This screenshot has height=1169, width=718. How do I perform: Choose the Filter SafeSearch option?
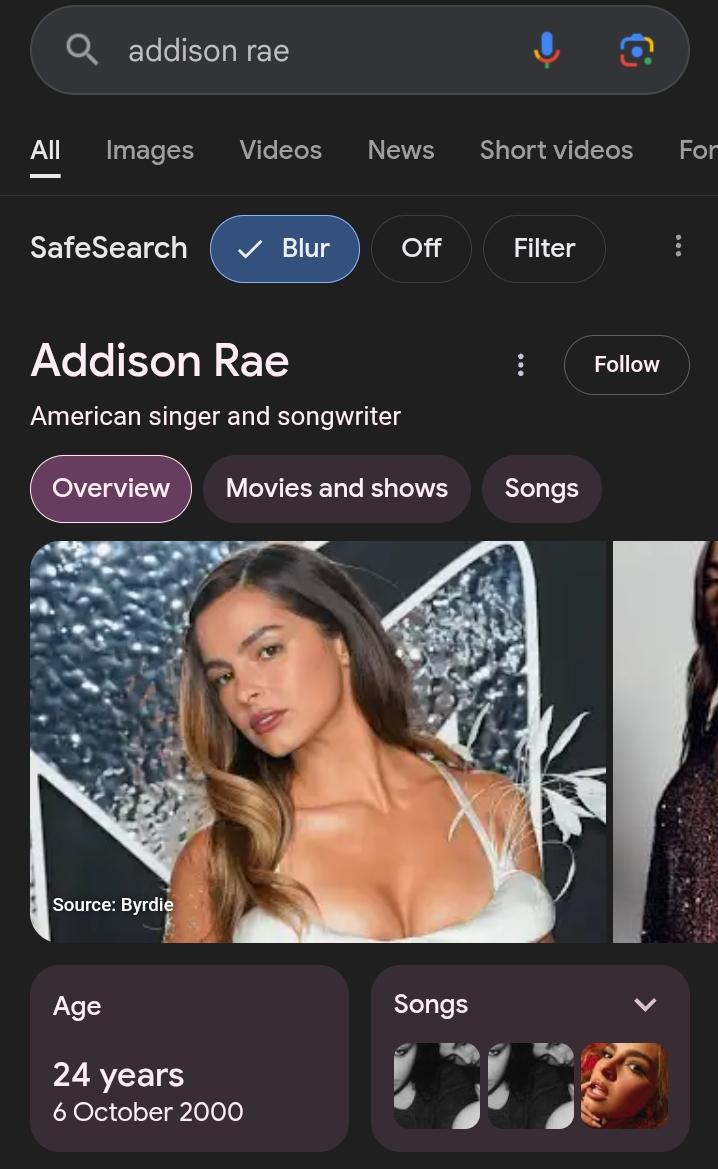[x=544, y=248]
